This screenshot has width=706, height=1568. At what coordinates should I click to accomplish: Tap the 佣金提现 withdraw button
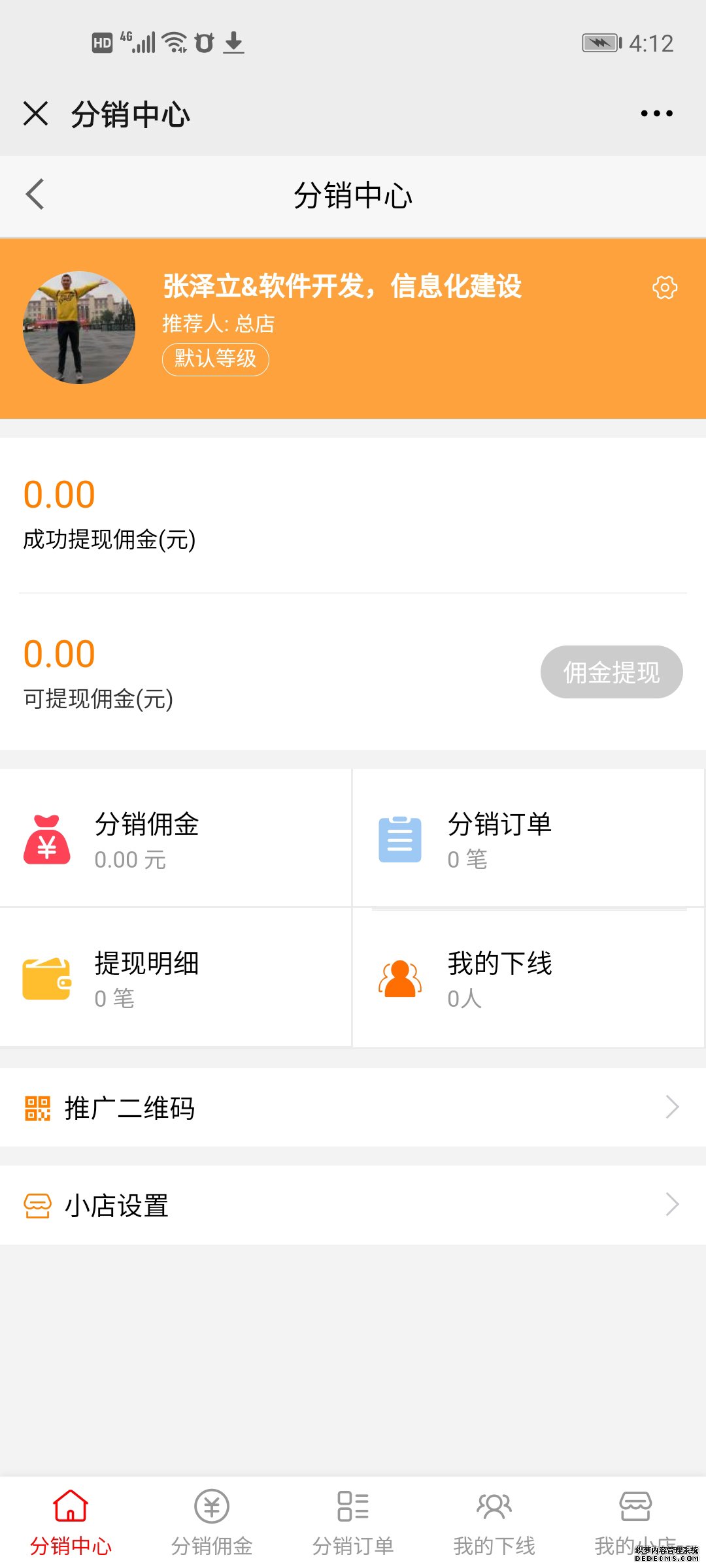tap(612, 672)
